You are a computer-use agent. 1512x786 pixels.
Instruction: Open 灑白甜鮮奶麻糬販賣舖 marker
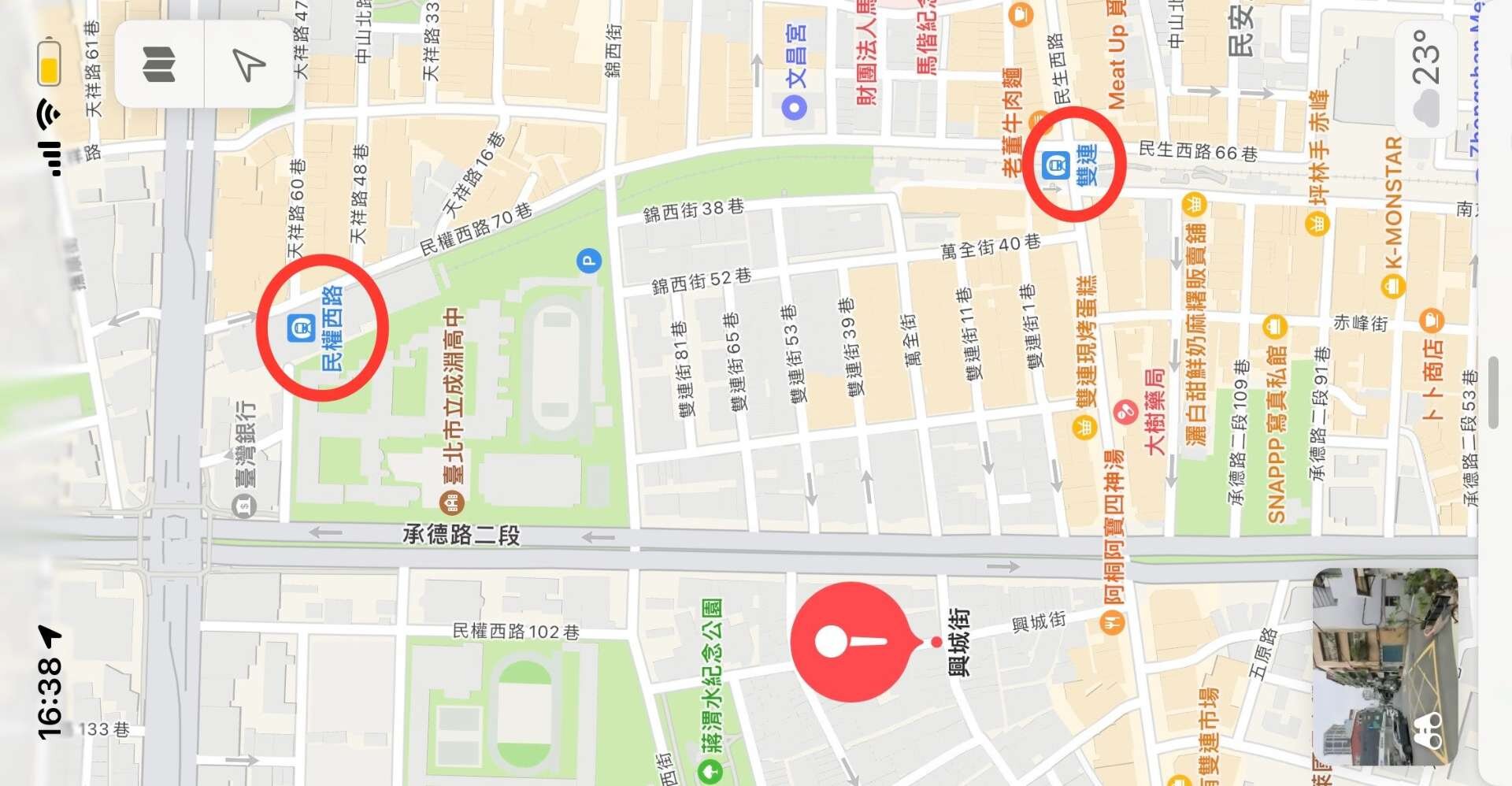coord(1195,205)
